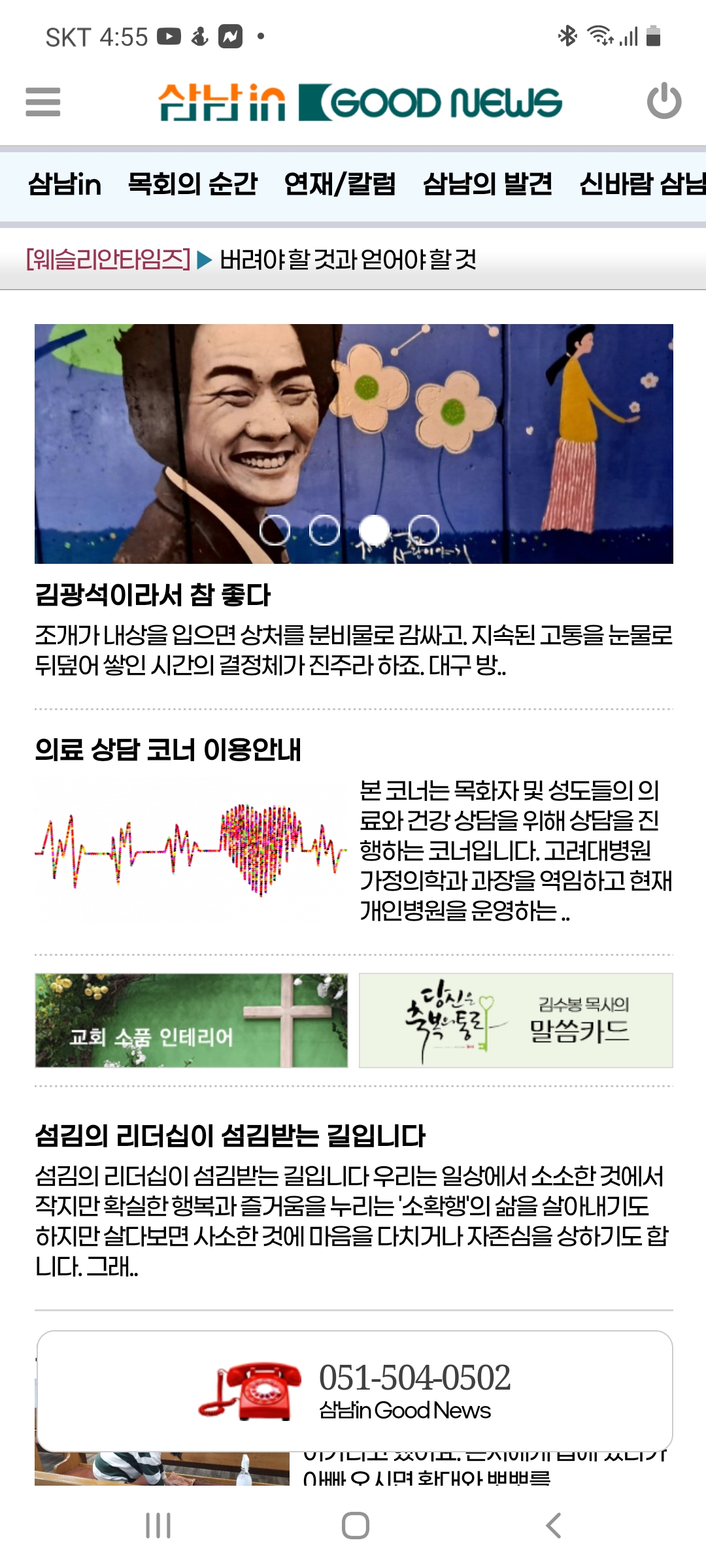
Task: Tap the power icon in header
Action: tap(664, 102)
